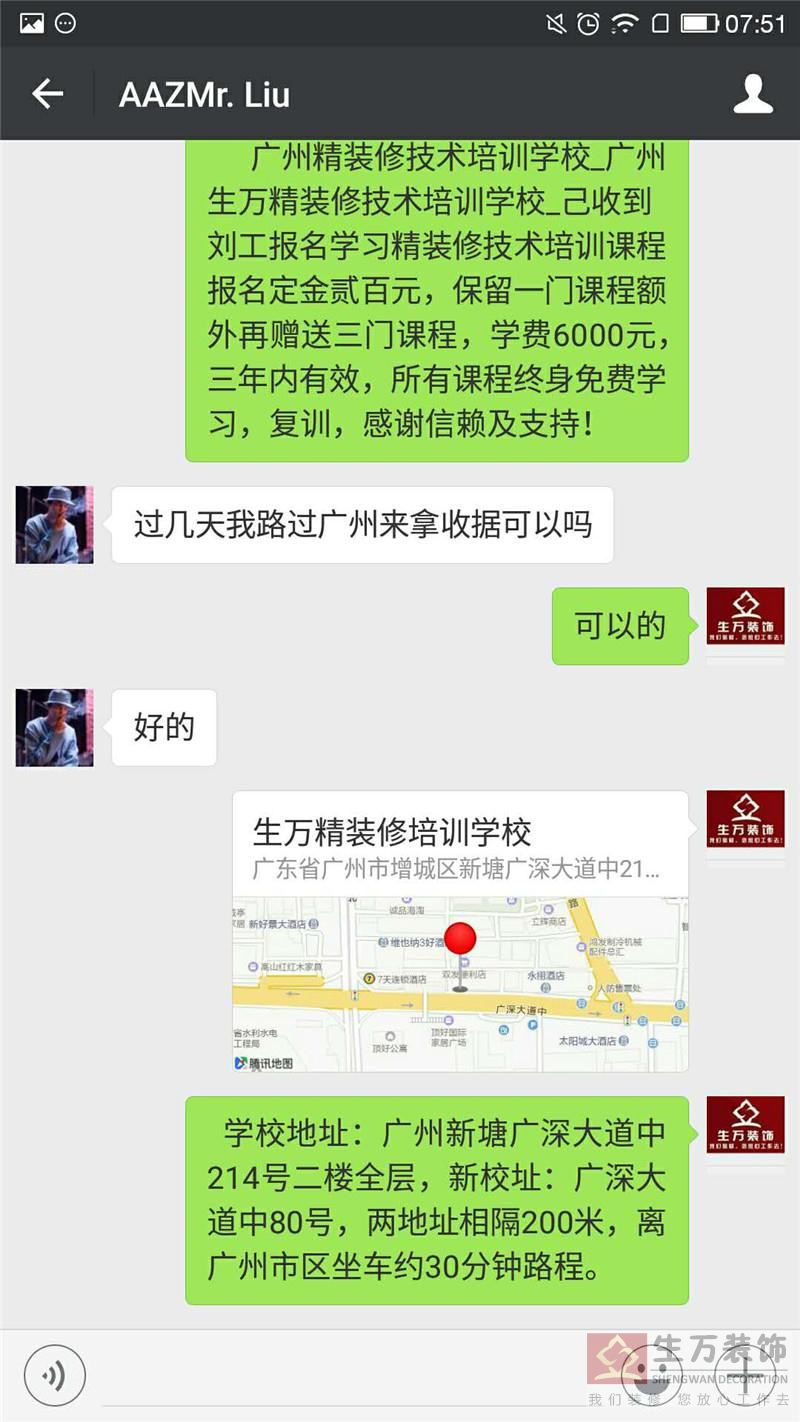Go back from the AAZMr. Liu chat
This screenshot has width=800, height=1422.
[47, 94]
